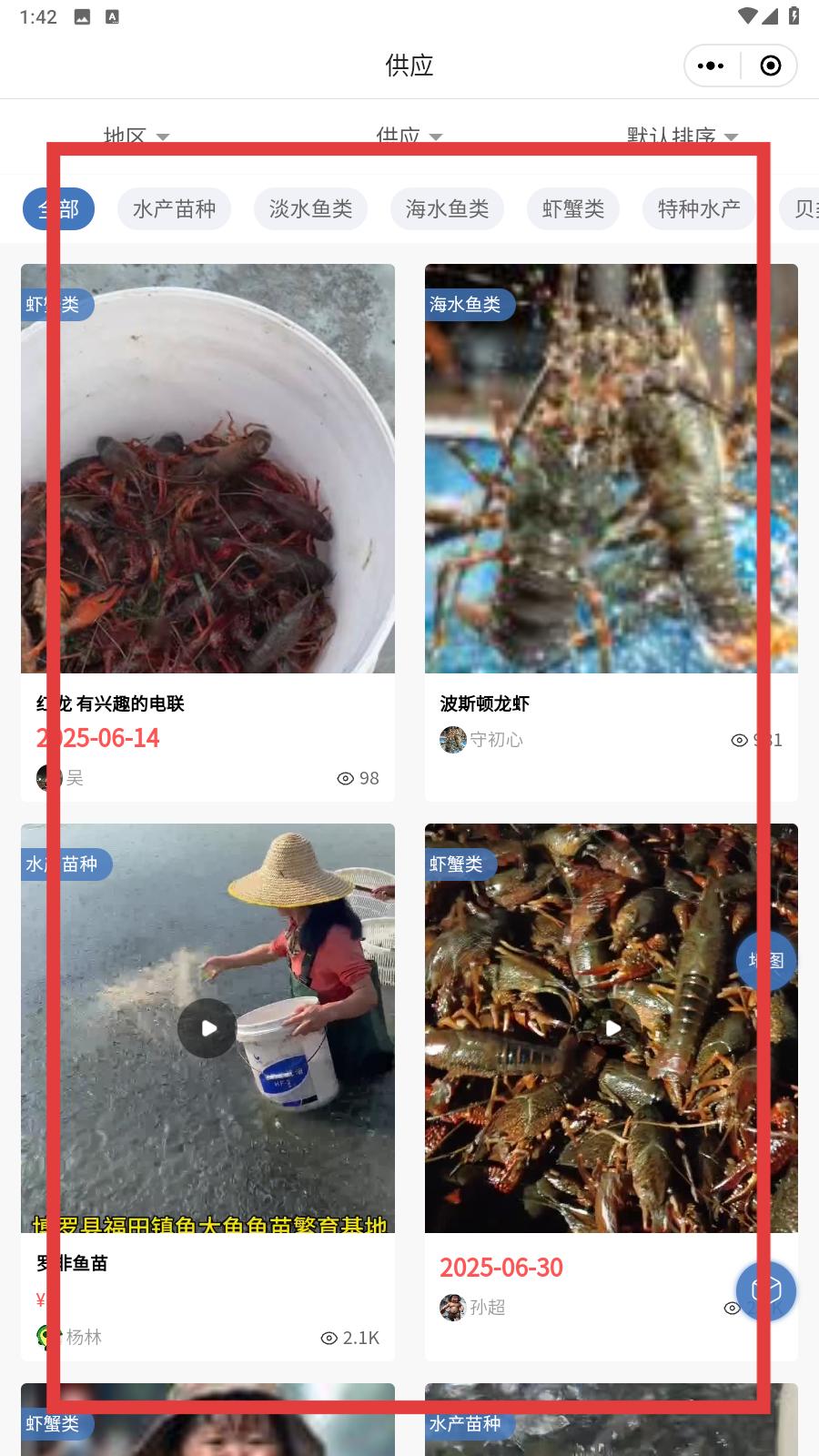
Task: Tap the blue cube floating button
Action: coord(766,1290)
